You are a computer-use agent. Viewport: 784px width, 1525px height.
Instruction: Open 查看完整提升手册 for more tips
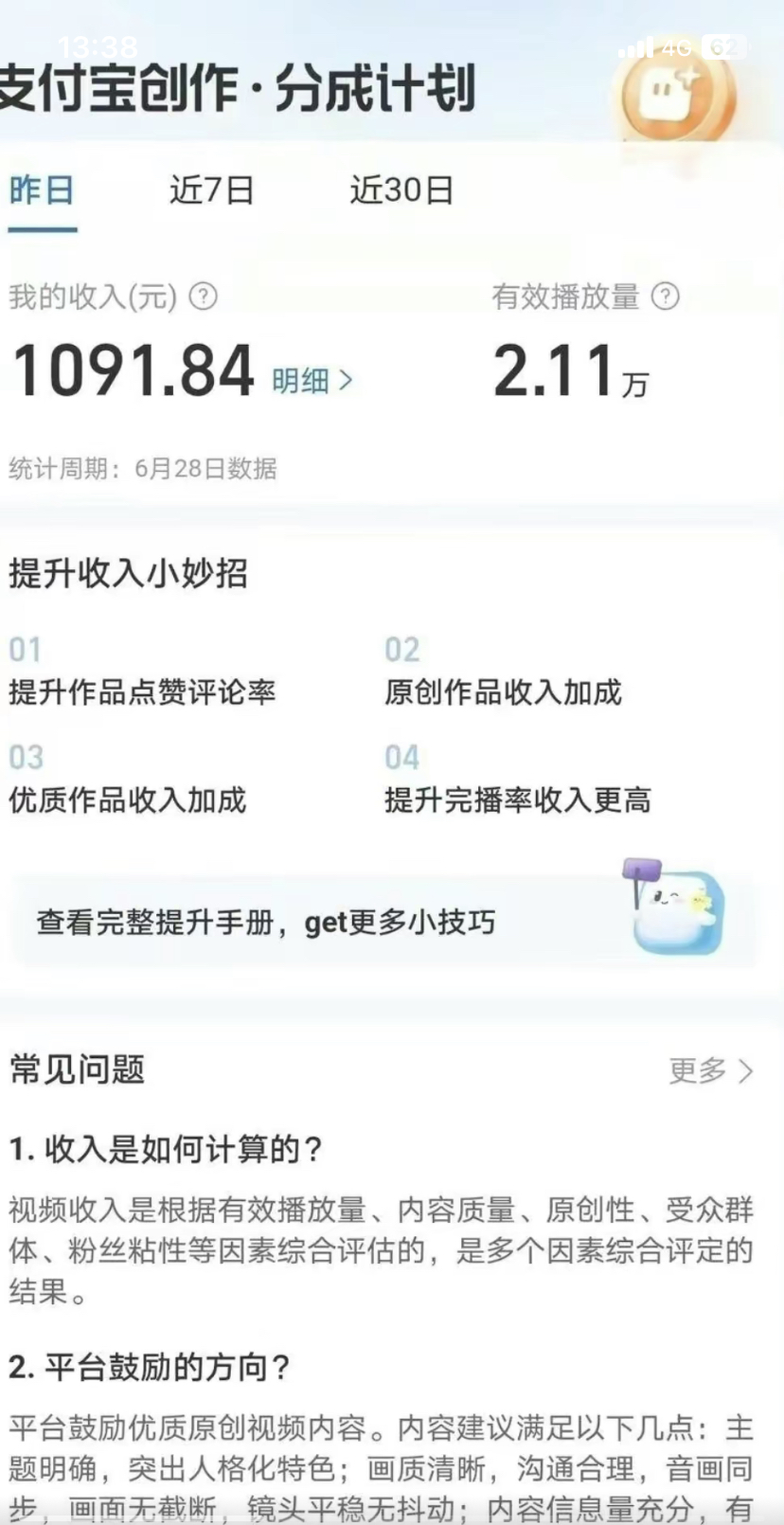[265, 921]
